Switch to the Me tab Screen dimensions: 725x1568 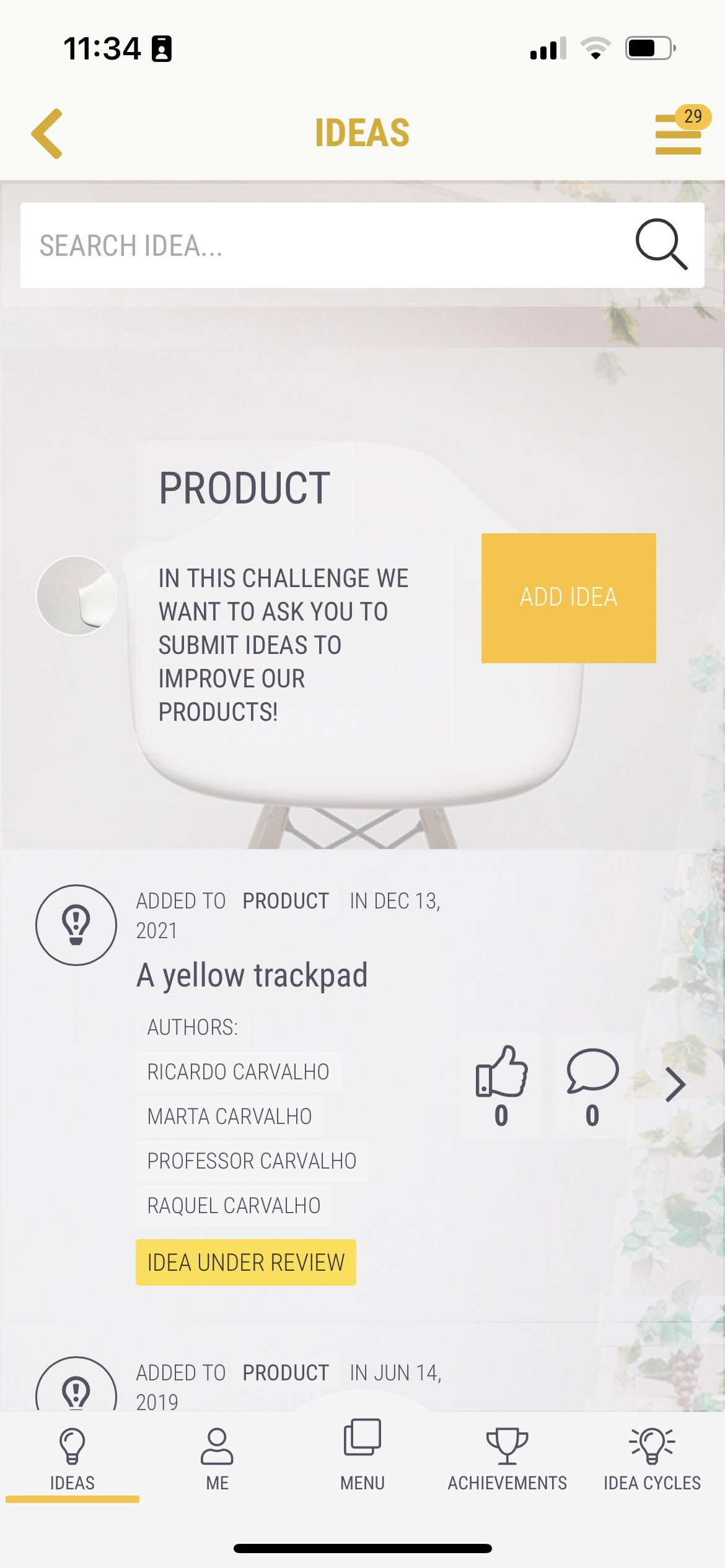(x=217, y=1460)
